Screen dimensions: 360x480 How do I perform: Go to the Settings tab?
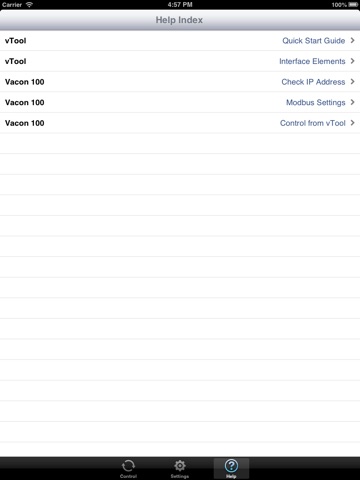[180, 469]
